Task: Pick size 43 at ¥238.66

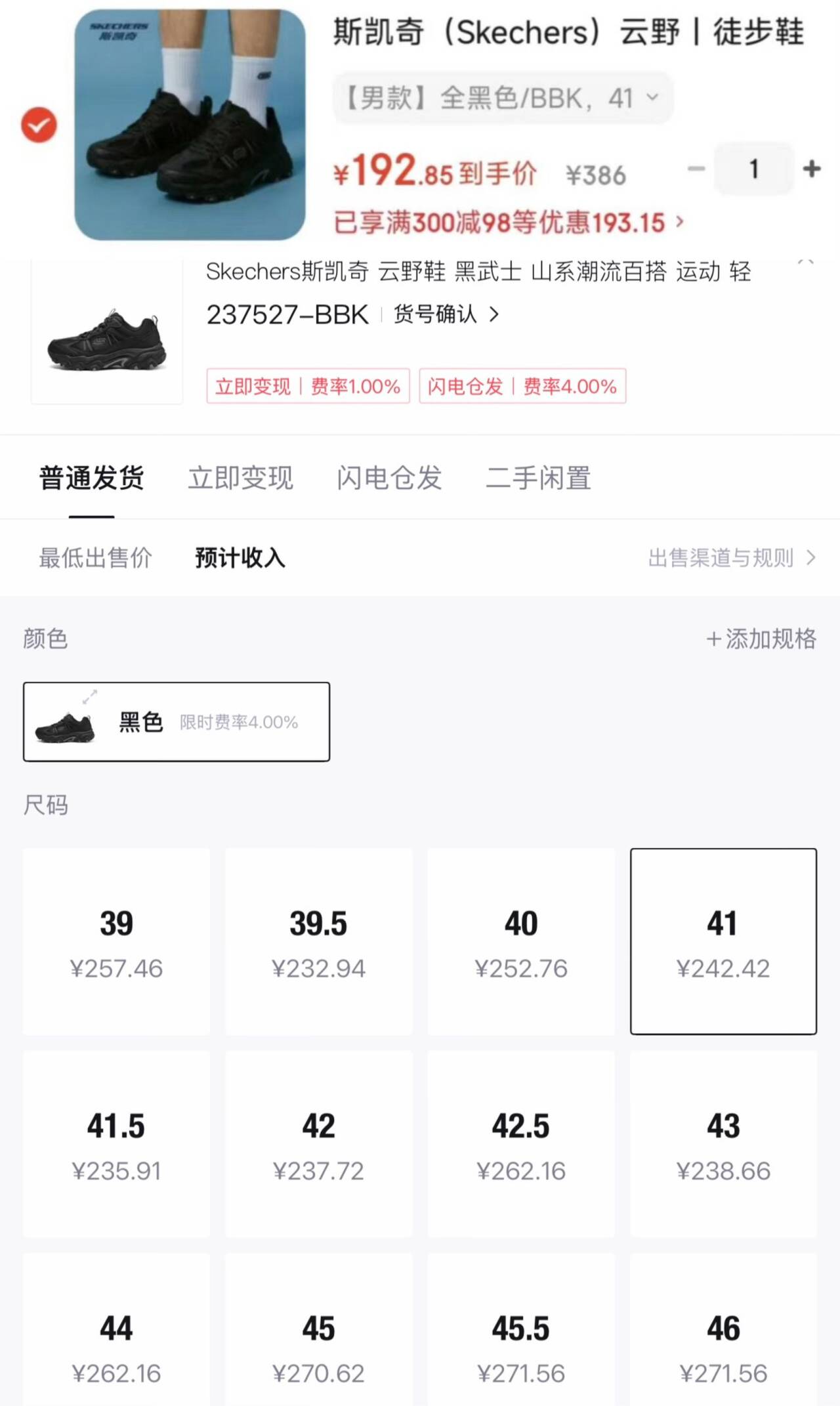Action: point(723,1144)
